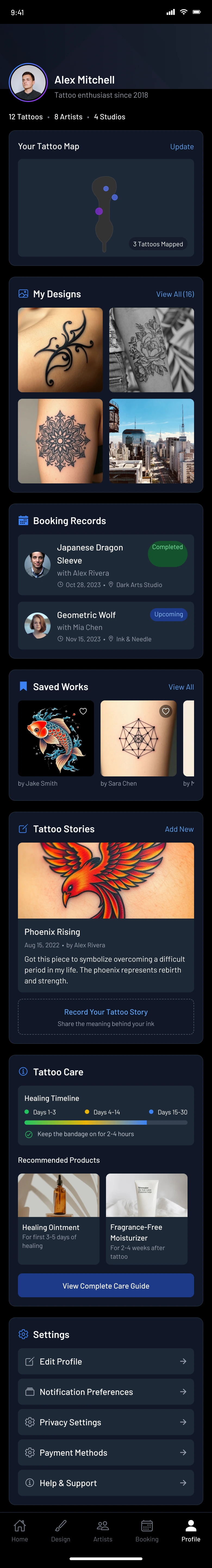The width and height of the screenshot is (212, 1568).
Task: Tap Update on Your Tattoo Map
Action: click(x=182, y=147)
